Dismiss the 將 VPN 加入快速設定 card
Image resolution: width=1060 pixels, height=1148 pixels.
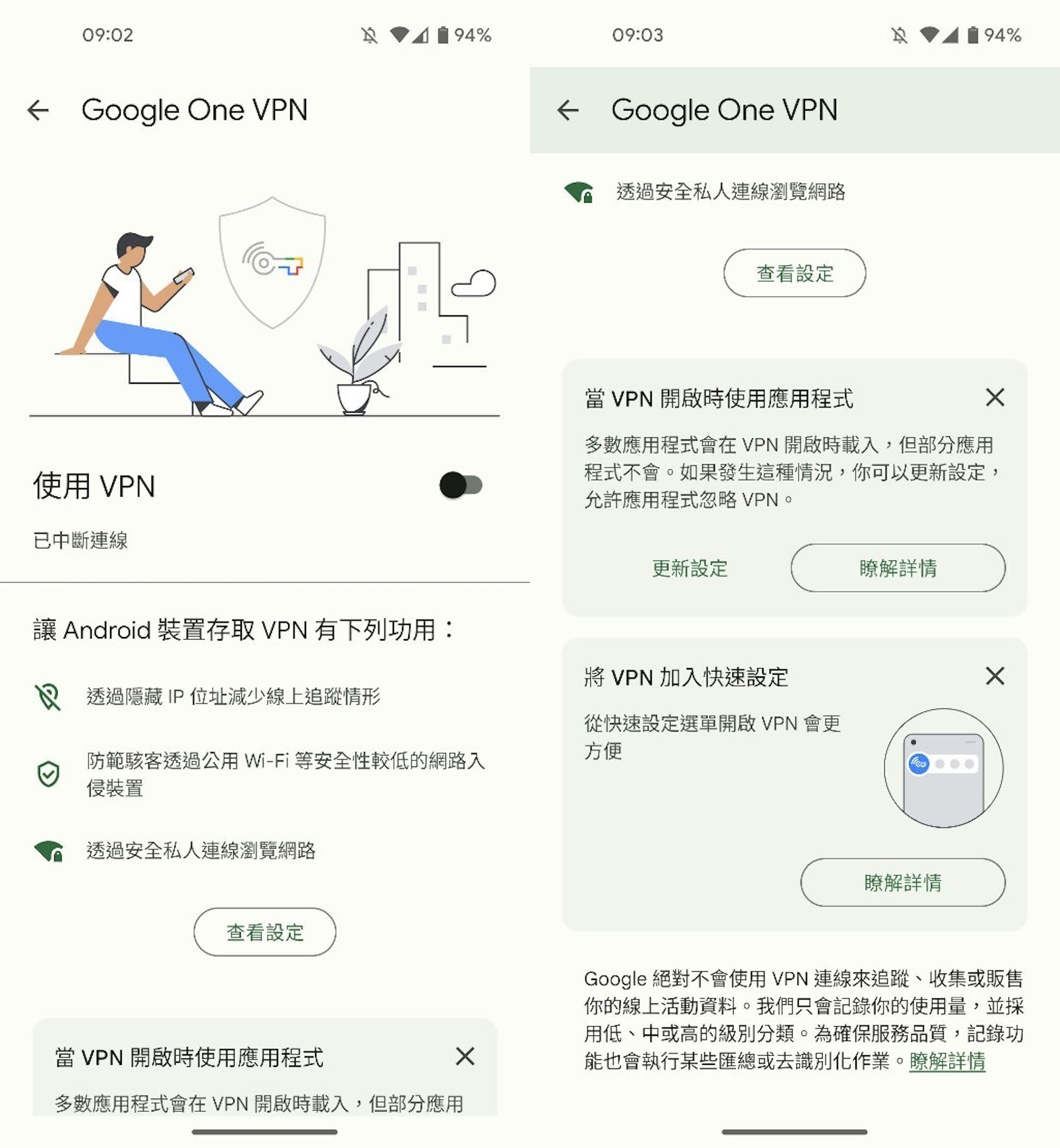[x=995, y=676]
